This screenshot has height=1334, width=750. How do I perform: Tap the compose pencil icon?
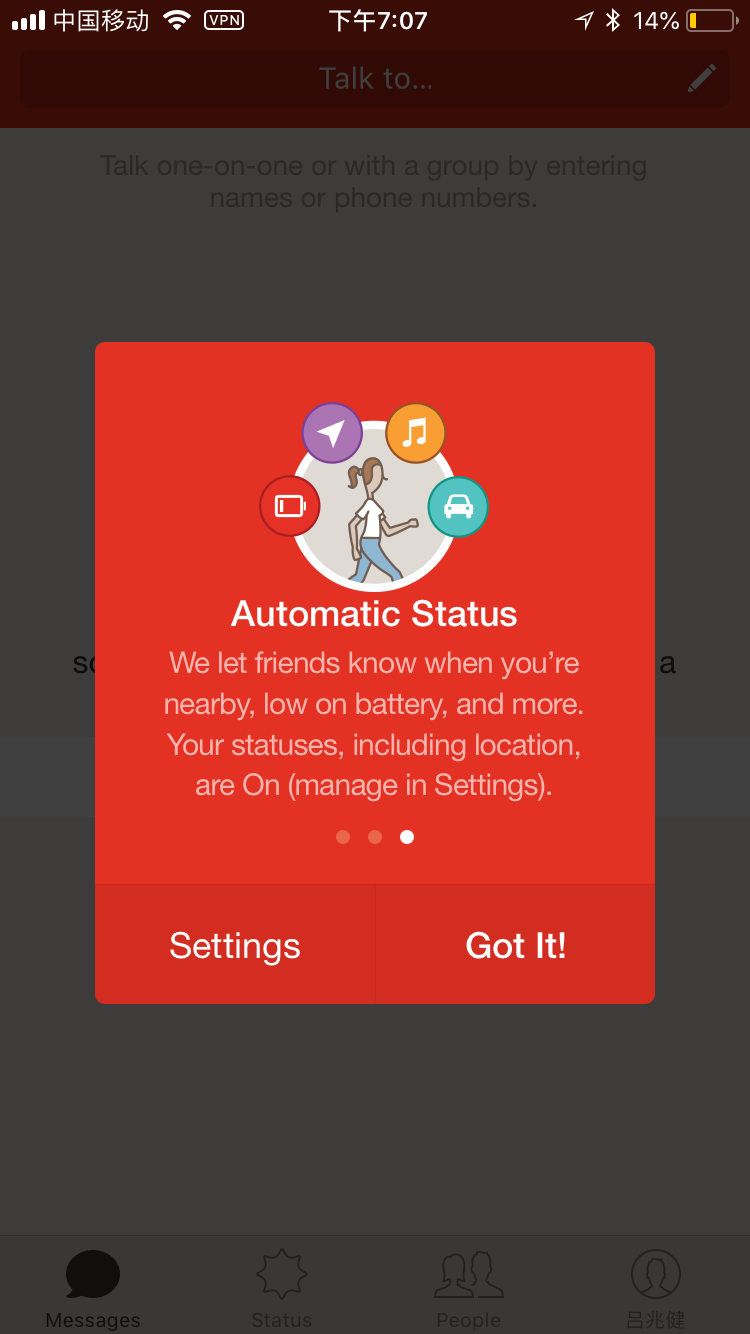point(702,79)
